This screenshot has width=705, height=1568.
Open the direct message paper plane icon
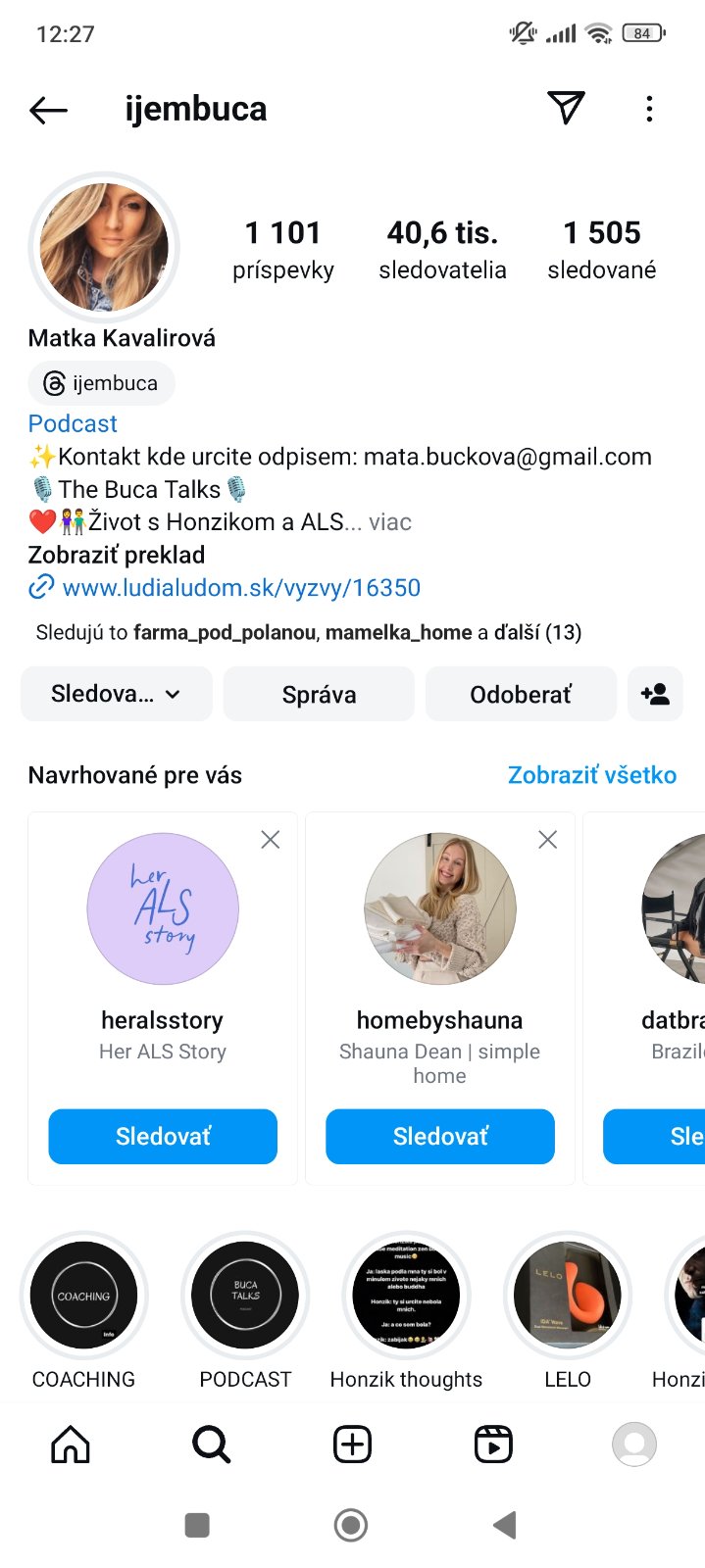pos(566,108)
